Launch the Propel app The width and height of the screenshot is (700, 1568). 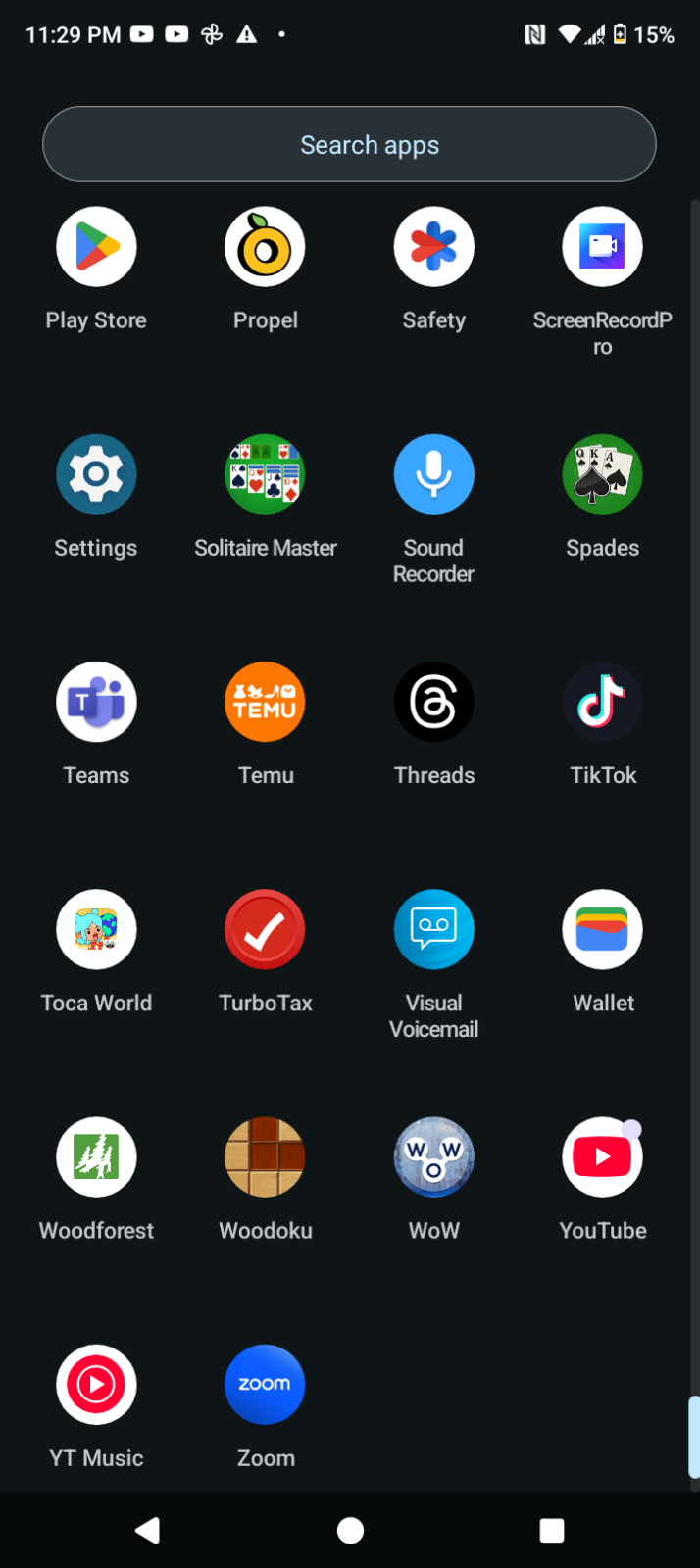point(265,247)
